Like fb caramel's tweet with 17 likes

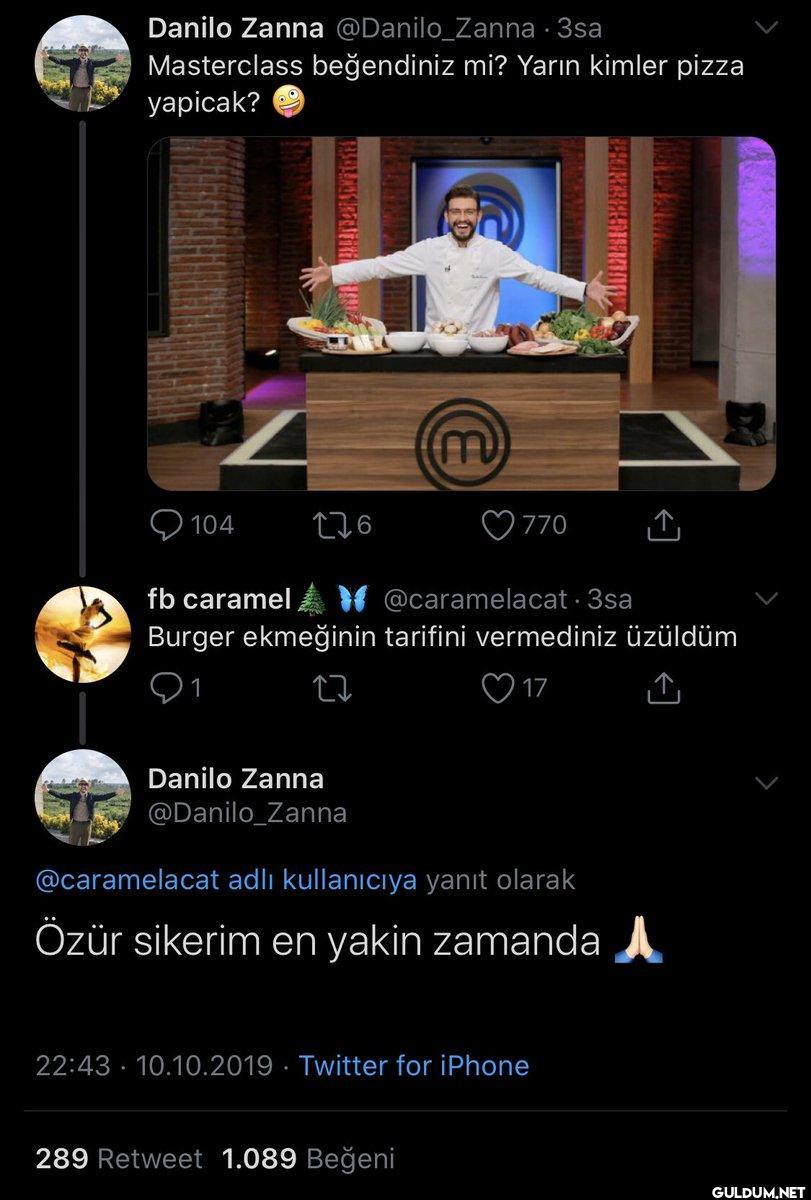(498, 688)
